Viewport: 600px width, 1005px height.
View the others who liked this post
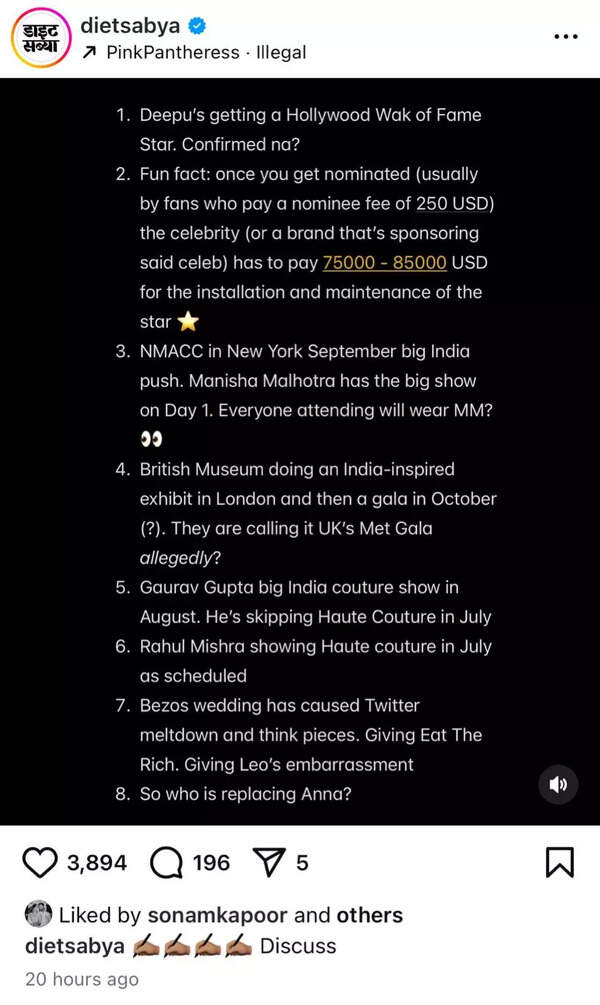pyautogui.click(x=369, y=915)
